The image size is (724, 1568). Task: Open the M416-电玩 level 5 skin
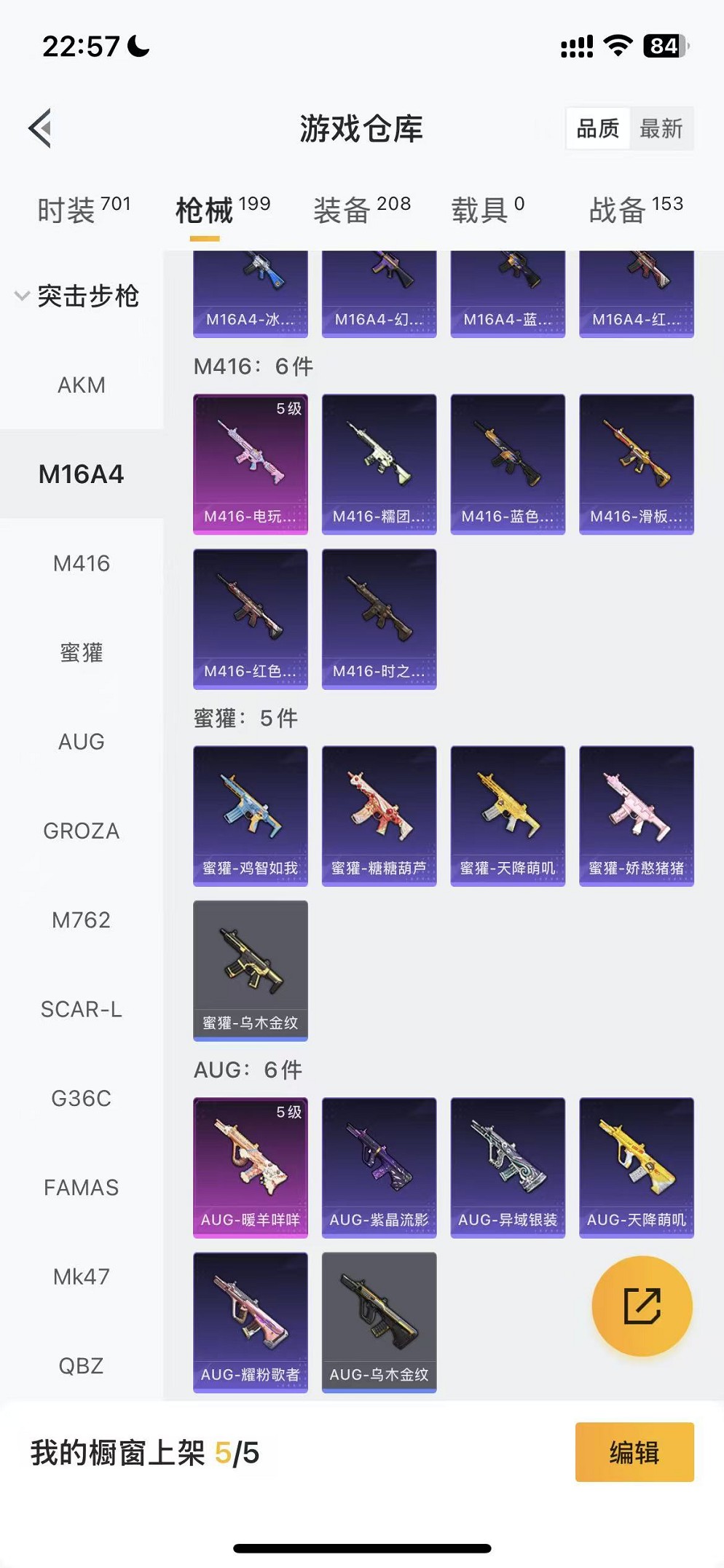point(251,463)
